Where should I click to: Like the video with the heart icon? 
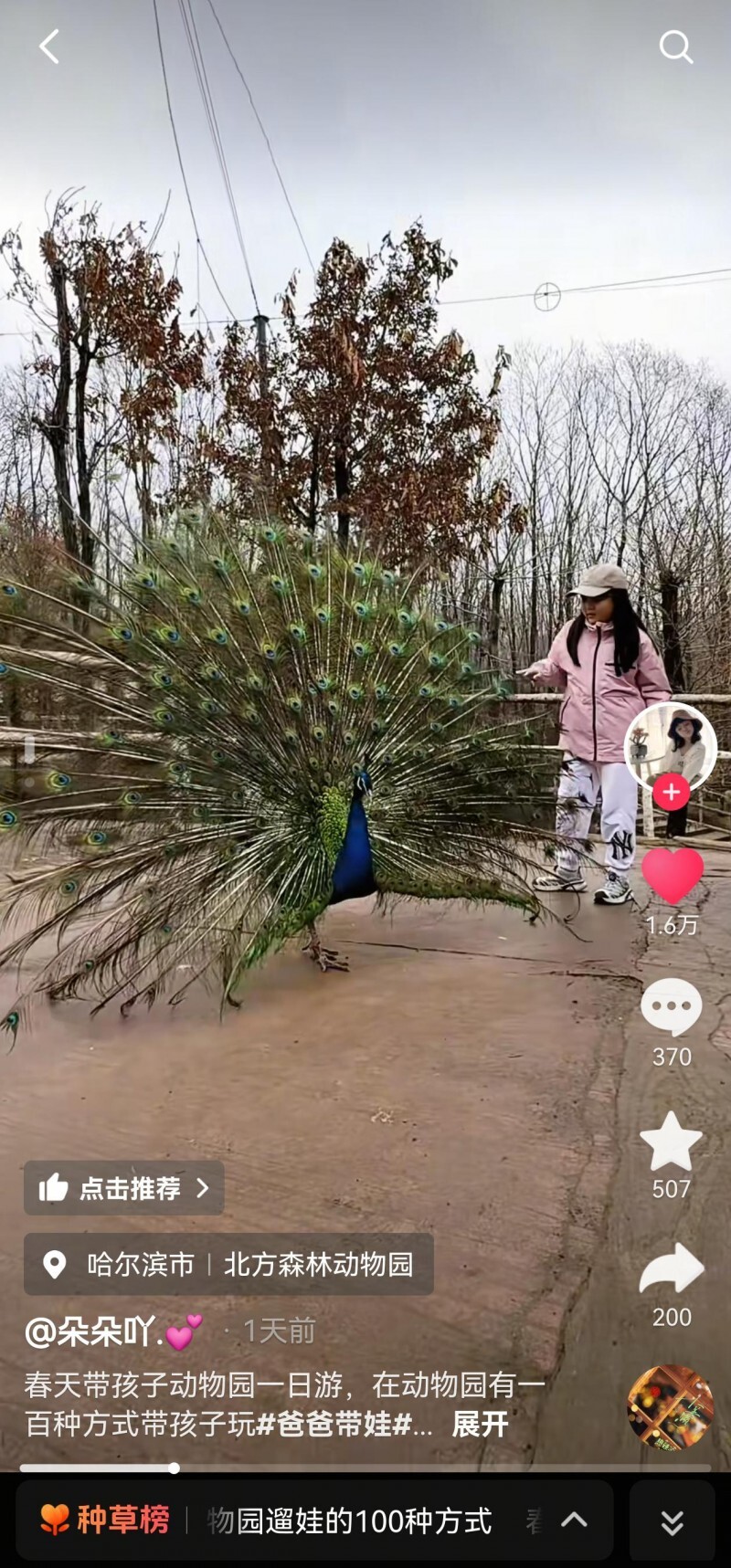point(673,876)
